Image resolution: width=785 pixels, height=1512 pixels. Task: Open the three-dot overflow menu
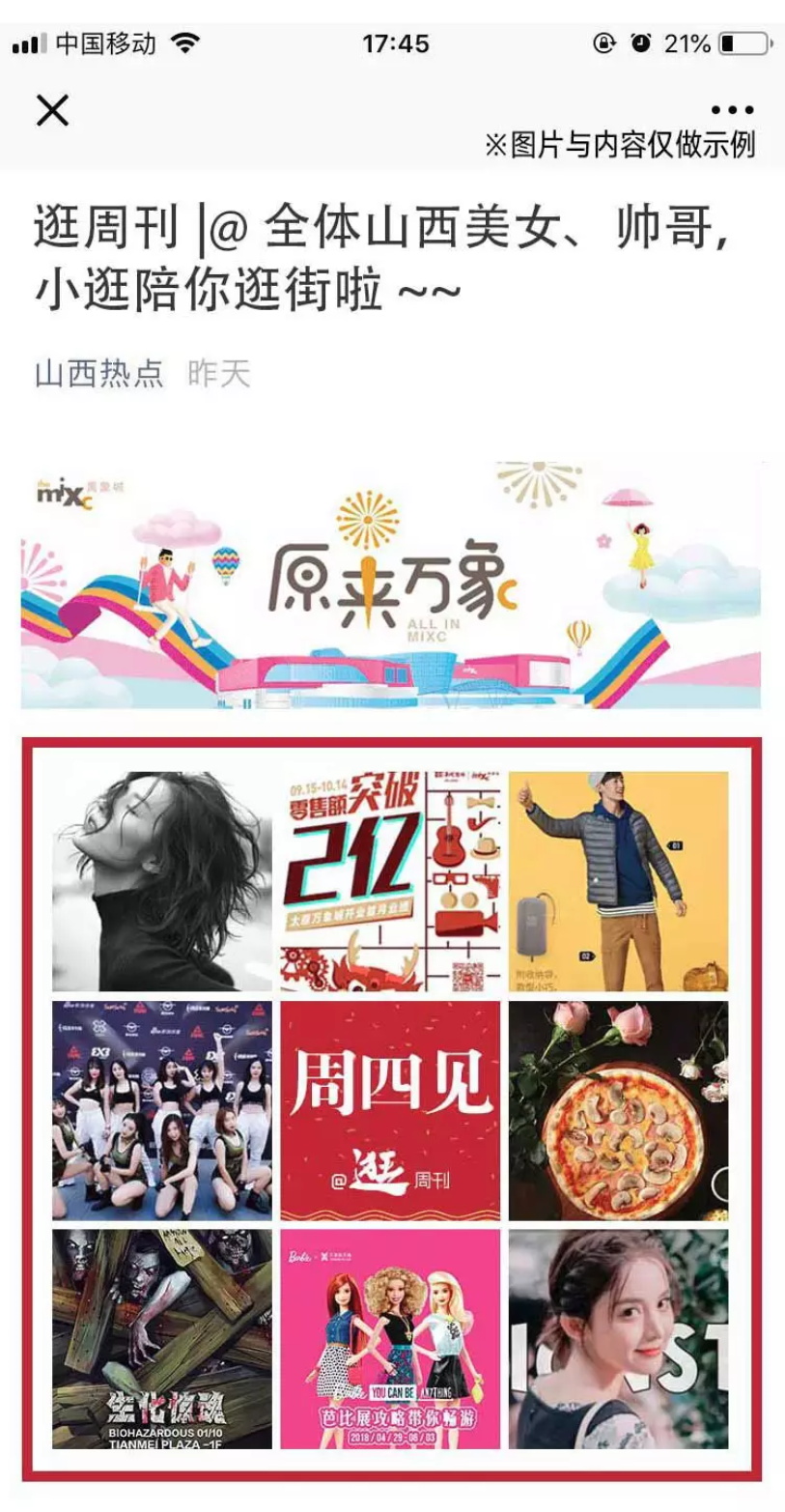tap(731, 110)
